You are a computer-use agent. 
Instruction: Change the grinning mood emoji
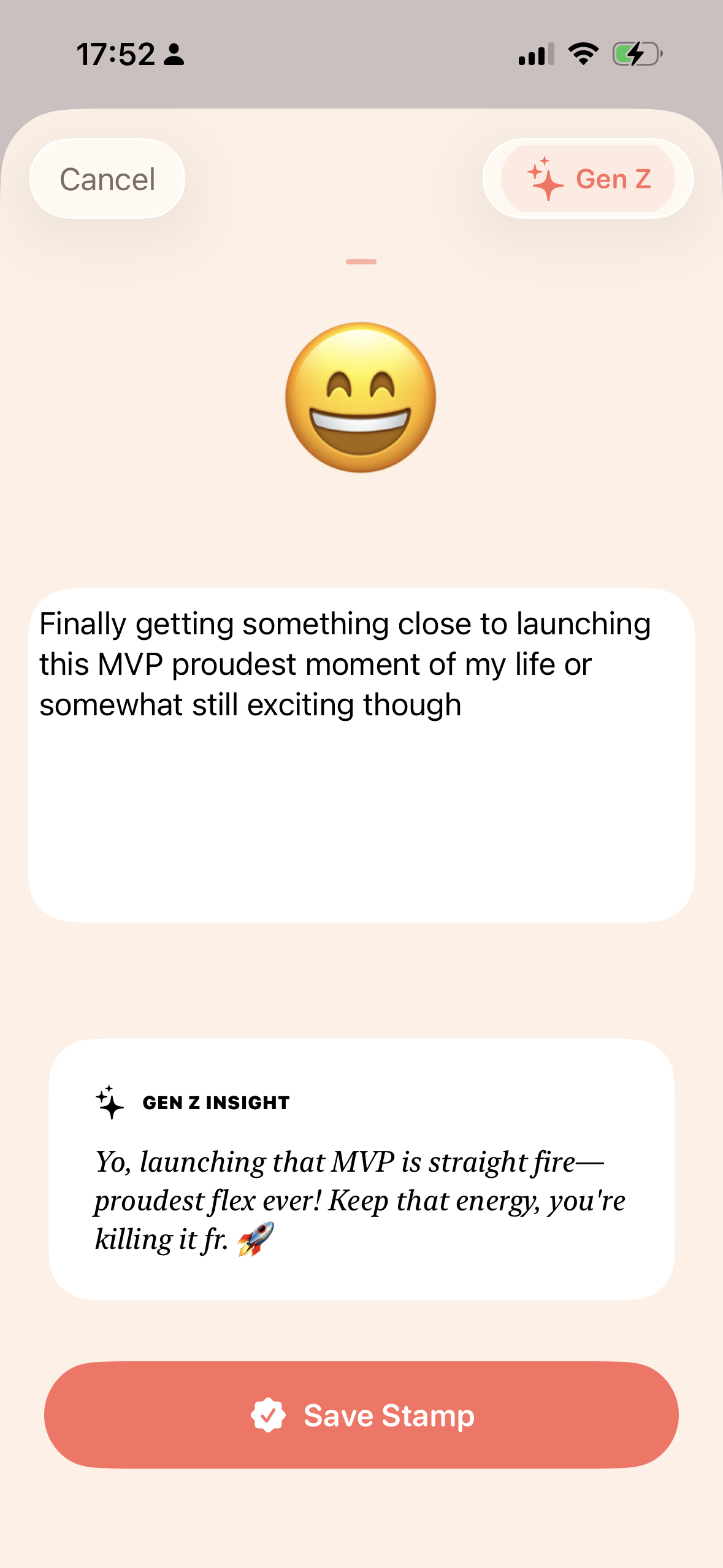(x=361, y=398)
